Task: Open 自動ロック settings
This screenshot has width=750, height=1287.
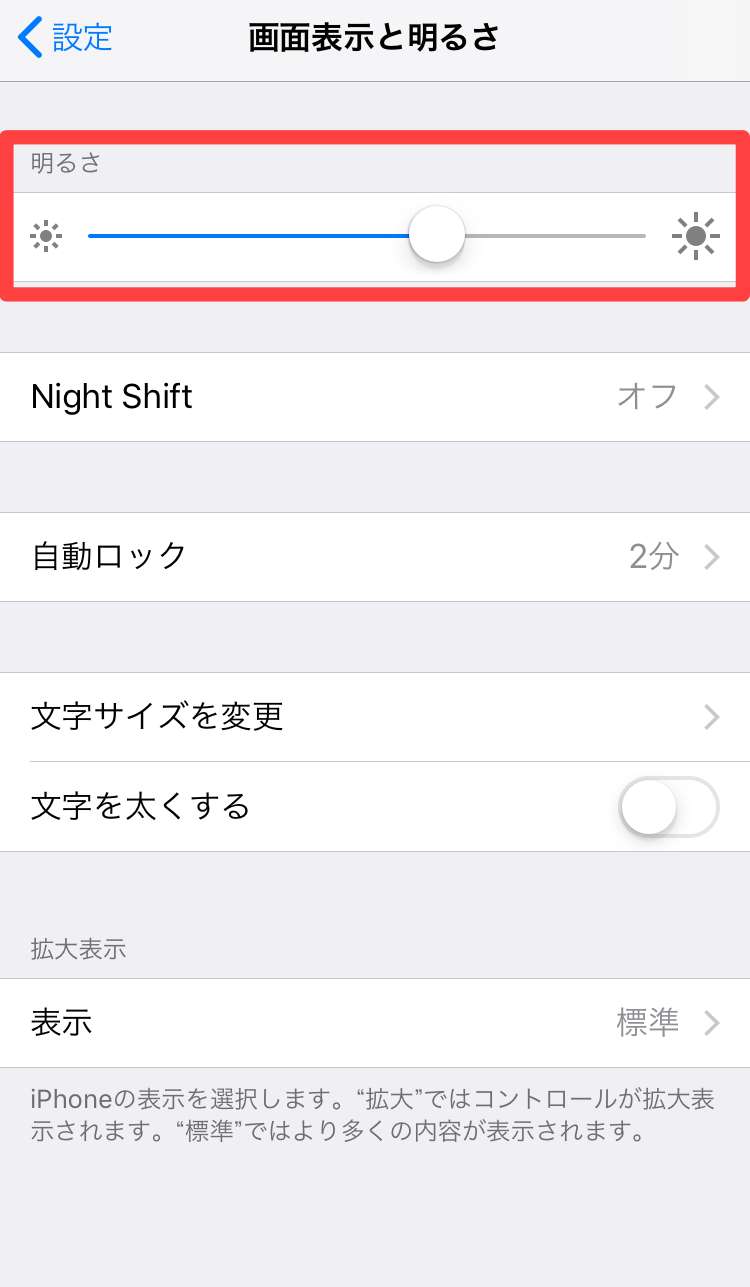Action: coord(375,557)
